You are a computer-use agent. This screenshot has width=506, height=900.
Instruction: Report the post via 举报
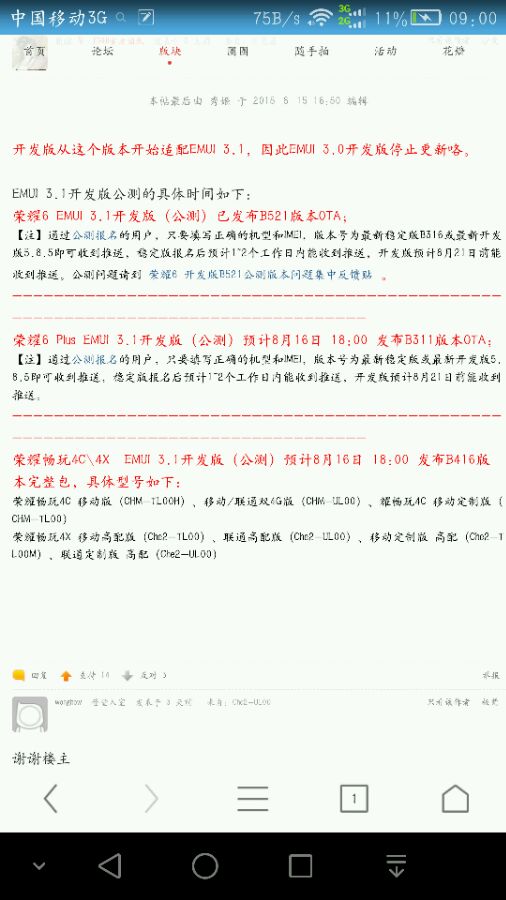tap(491, 676)
